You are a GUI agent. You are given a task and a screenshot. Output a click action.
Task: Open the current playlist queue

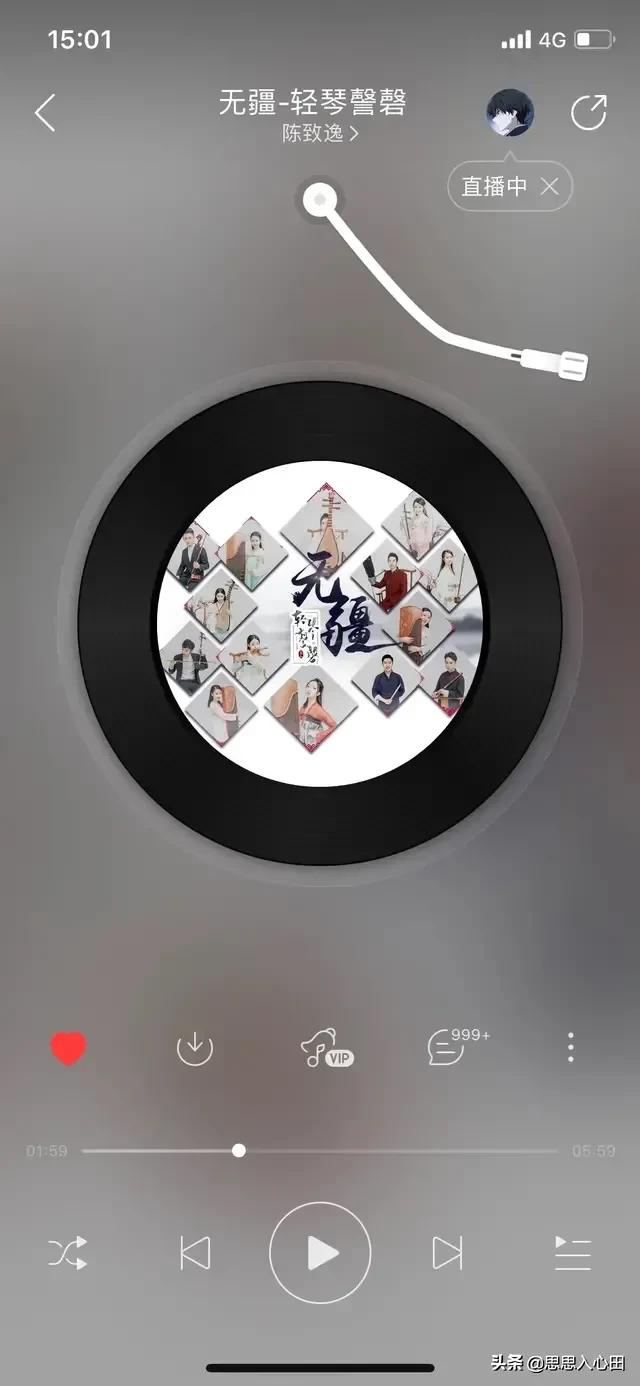pyautogui.click(x=573, y=1253)
